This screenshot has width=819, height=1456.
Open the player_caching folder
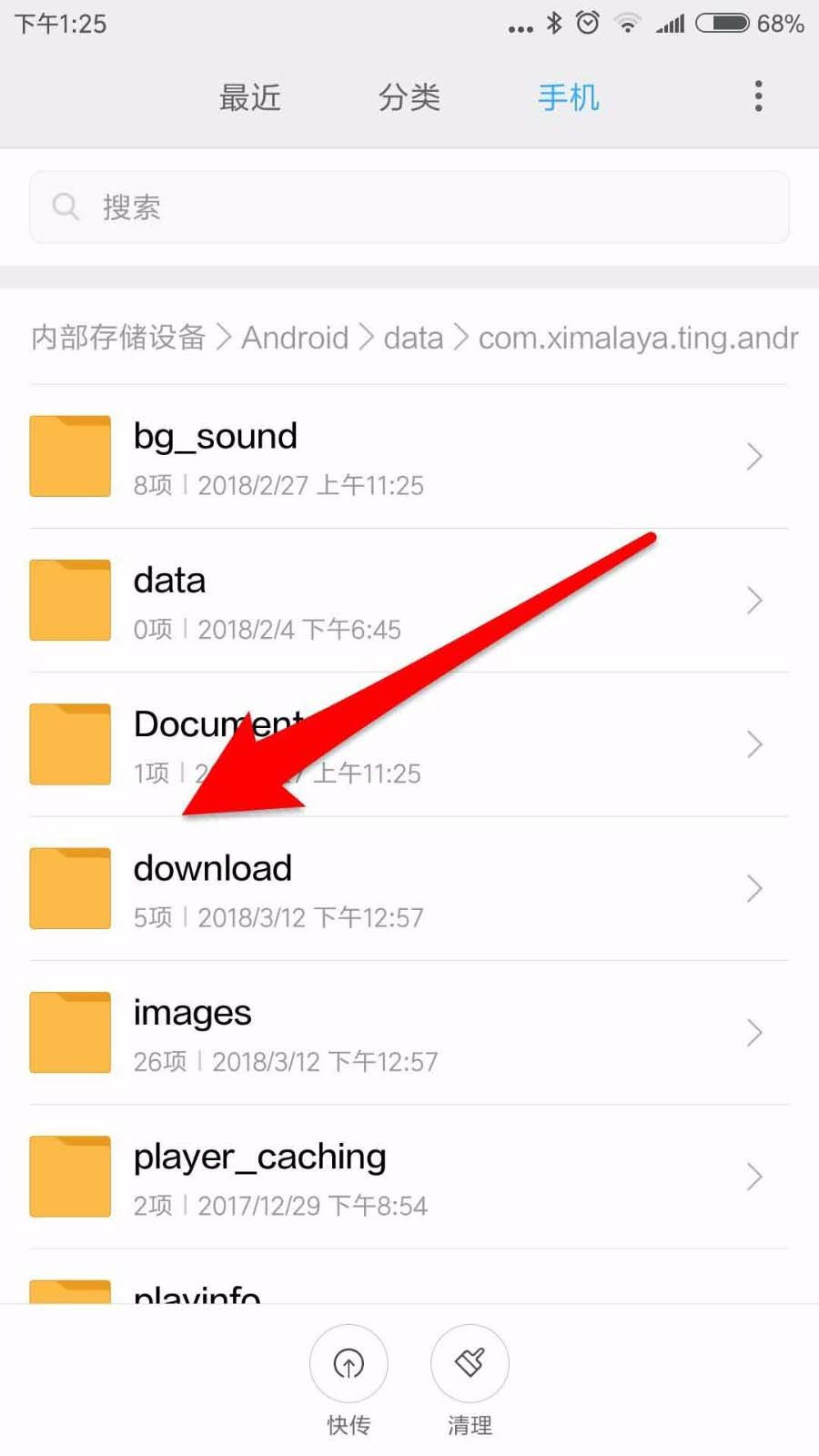409,1177
